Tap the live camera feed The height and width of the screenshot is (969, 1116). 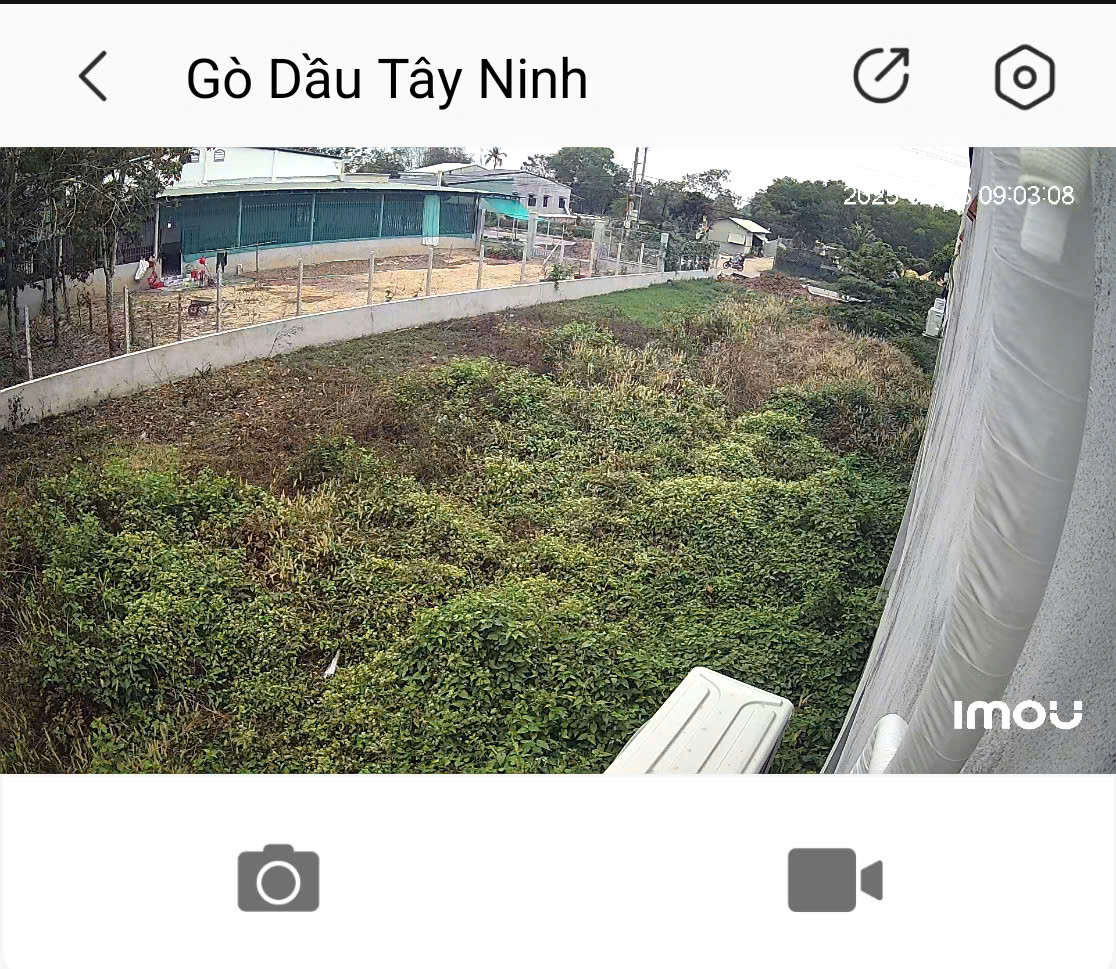click(x=558, y=460)
